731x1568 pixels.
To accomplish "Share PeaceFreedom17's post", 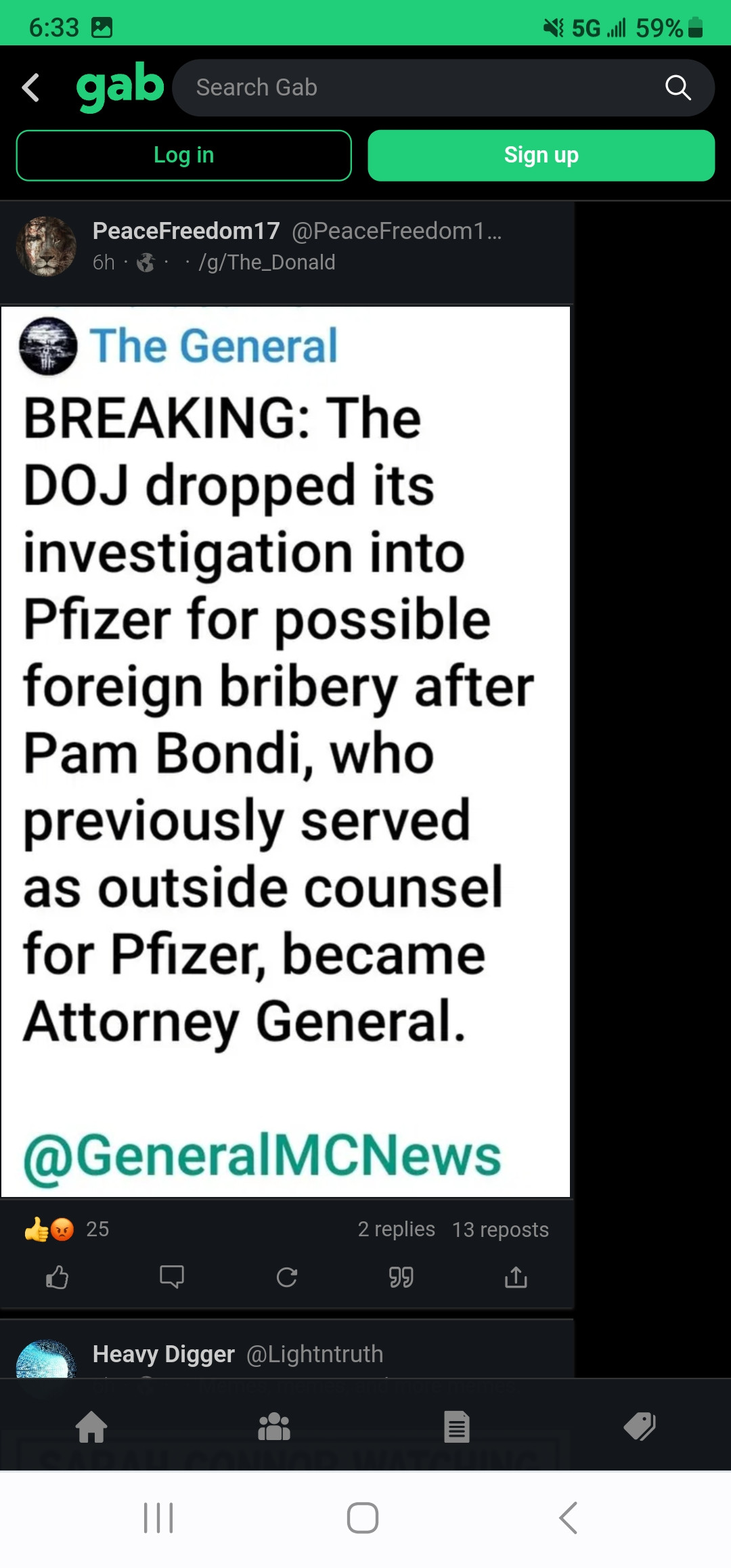I will (516, 1278).
